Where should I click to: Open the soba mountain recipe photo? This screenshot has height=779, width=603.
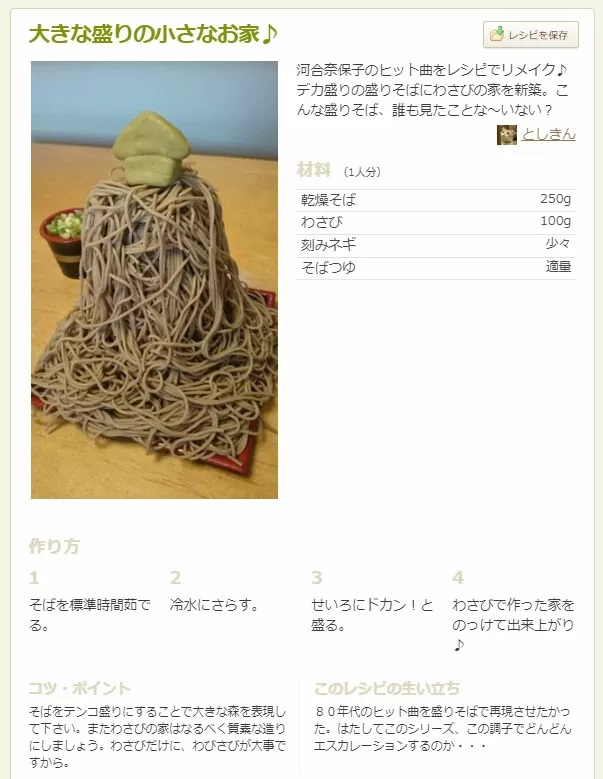154,280
